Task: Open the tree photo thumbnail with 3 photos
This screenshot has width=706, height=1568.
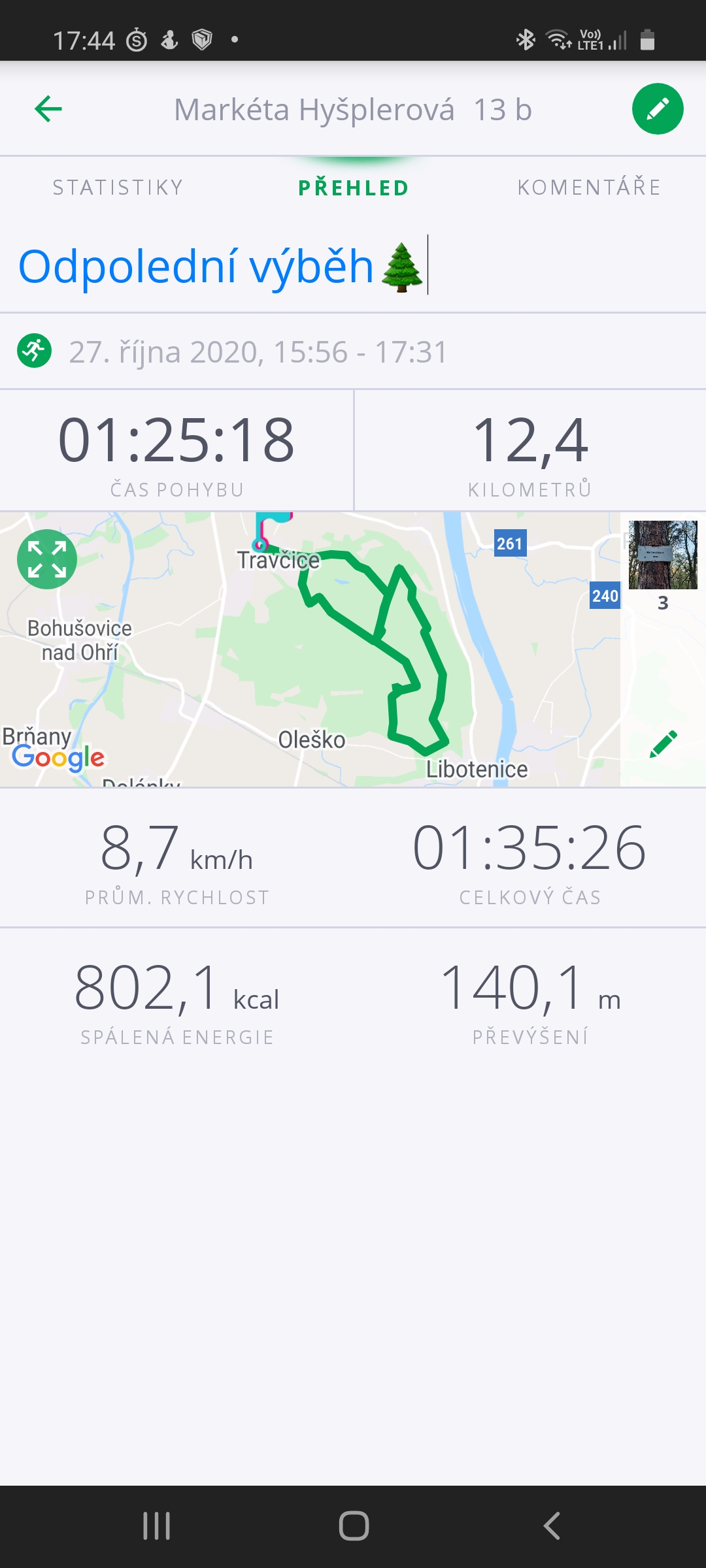Action: coord(663,555)
